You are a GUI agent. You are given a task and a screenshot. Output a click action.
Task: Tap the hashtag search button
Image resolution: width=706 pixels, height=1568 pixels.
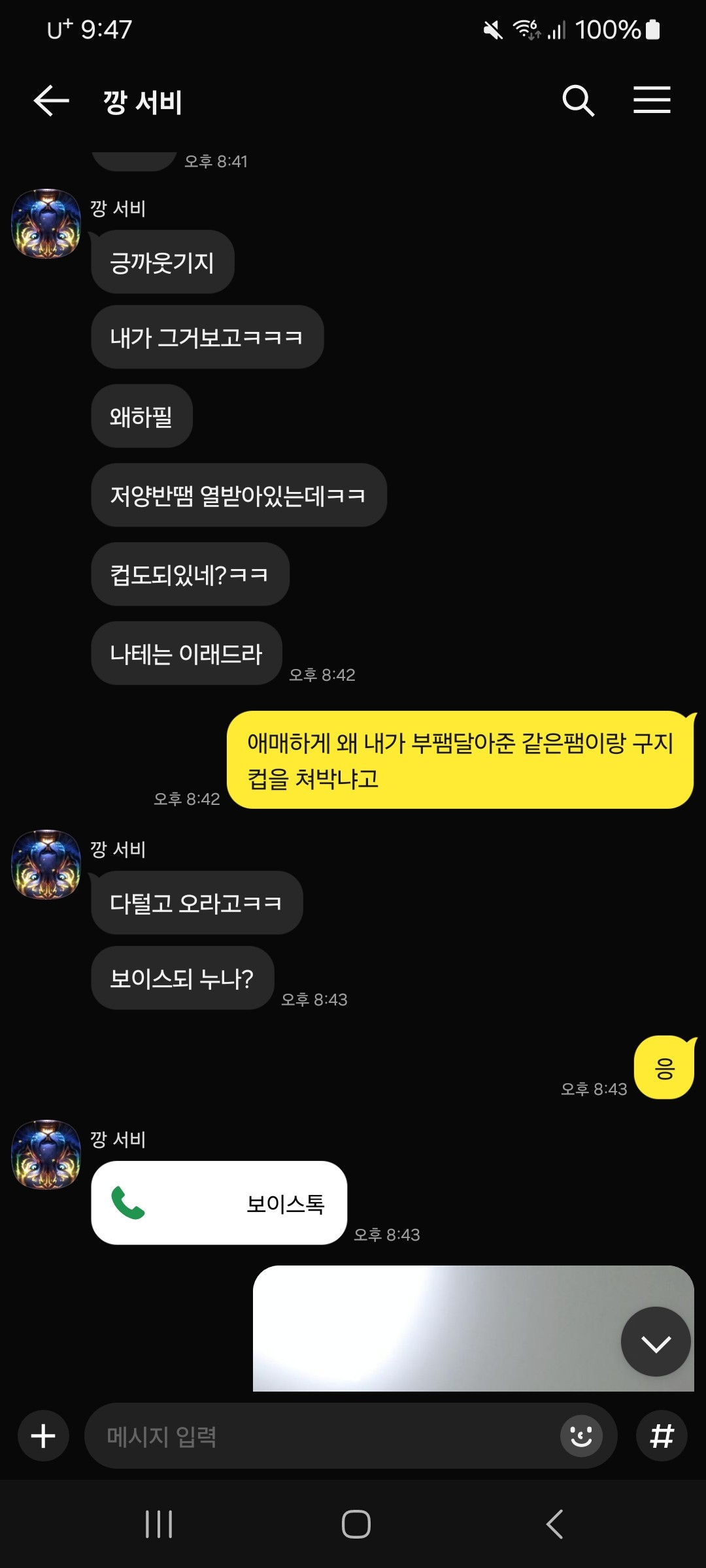(x=662, y=1436)
